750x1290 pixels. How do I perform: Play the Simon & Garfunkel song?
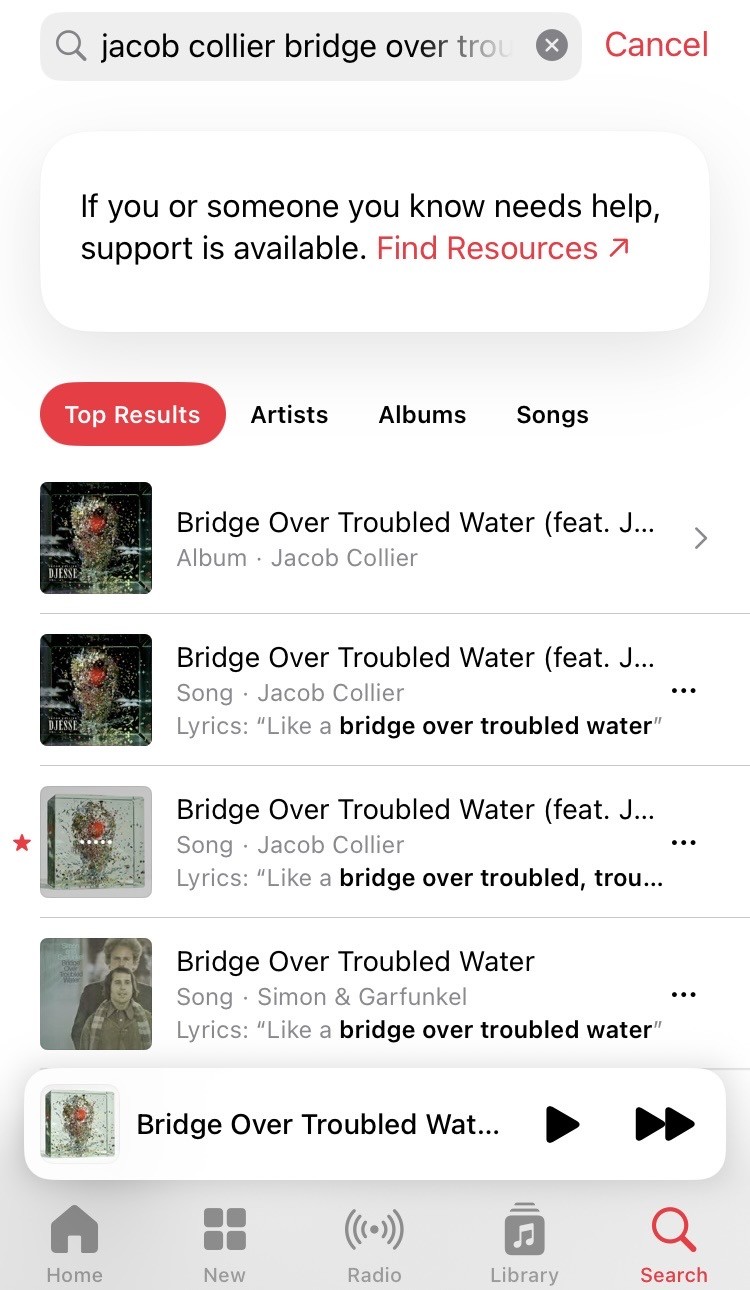[x=400, y=994]
